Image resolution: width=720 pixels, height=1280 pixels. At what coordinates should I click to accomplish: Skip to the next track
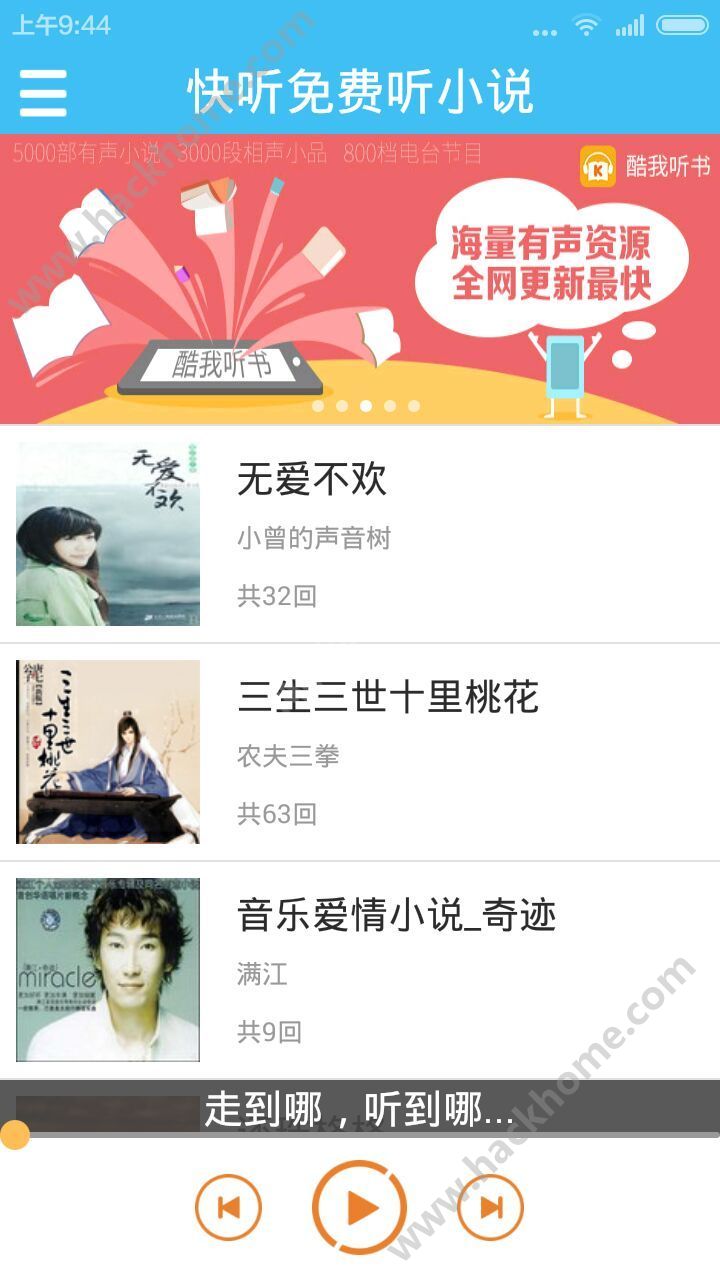[491, 1208]
